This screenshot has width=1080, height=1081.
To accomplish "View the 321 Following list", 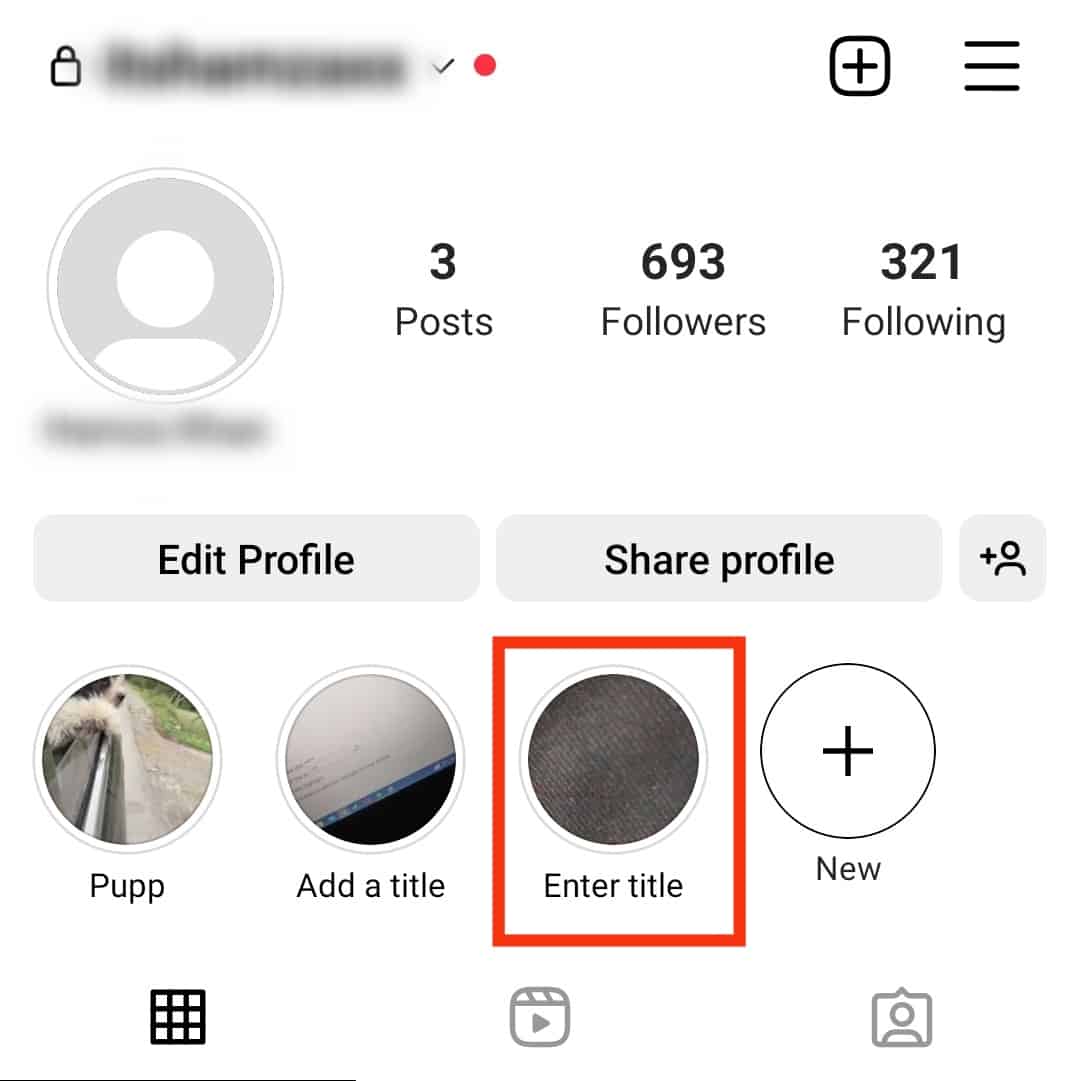I will click(x=923, y=289).
